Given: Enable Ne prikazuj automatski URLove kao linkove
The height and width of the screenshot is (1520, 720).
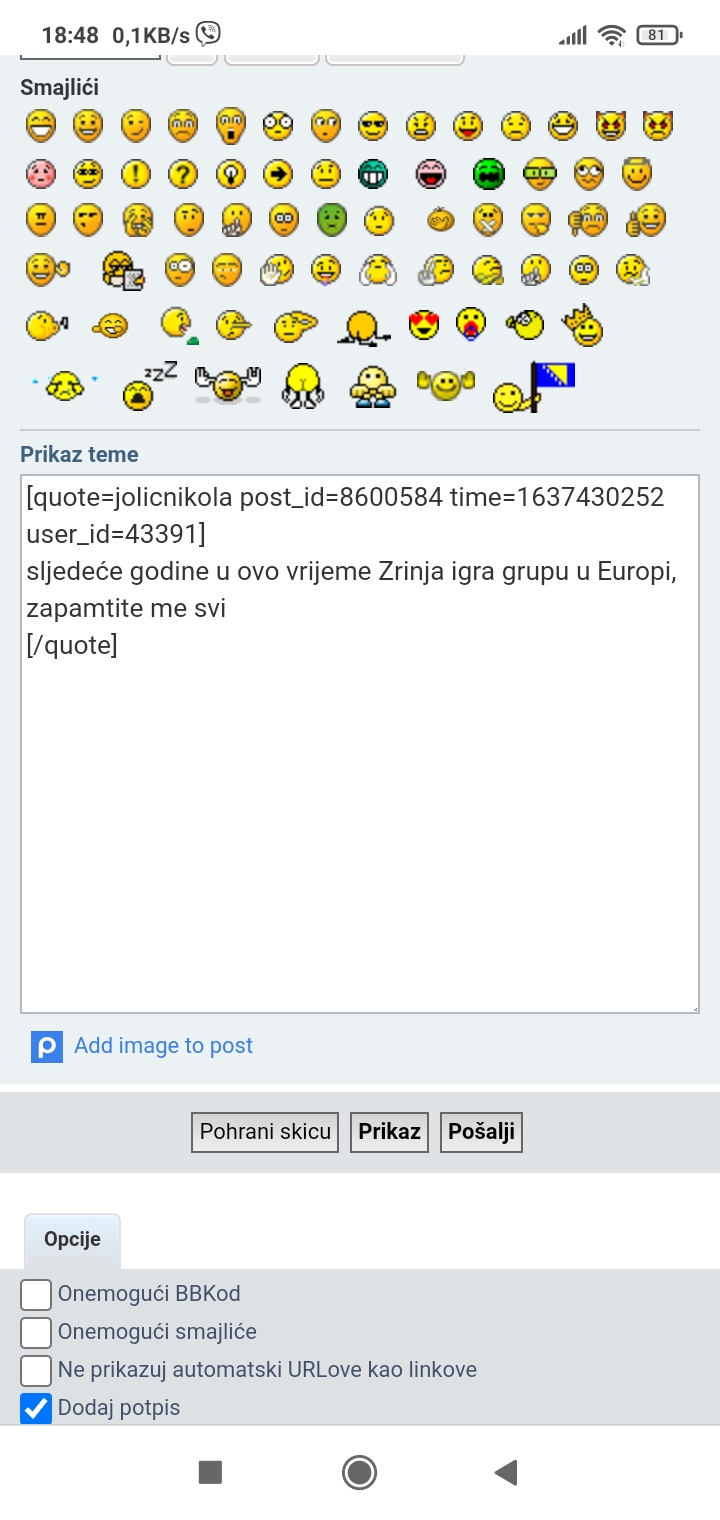Looking at the screenshot, I should [x=36, y=1370].
